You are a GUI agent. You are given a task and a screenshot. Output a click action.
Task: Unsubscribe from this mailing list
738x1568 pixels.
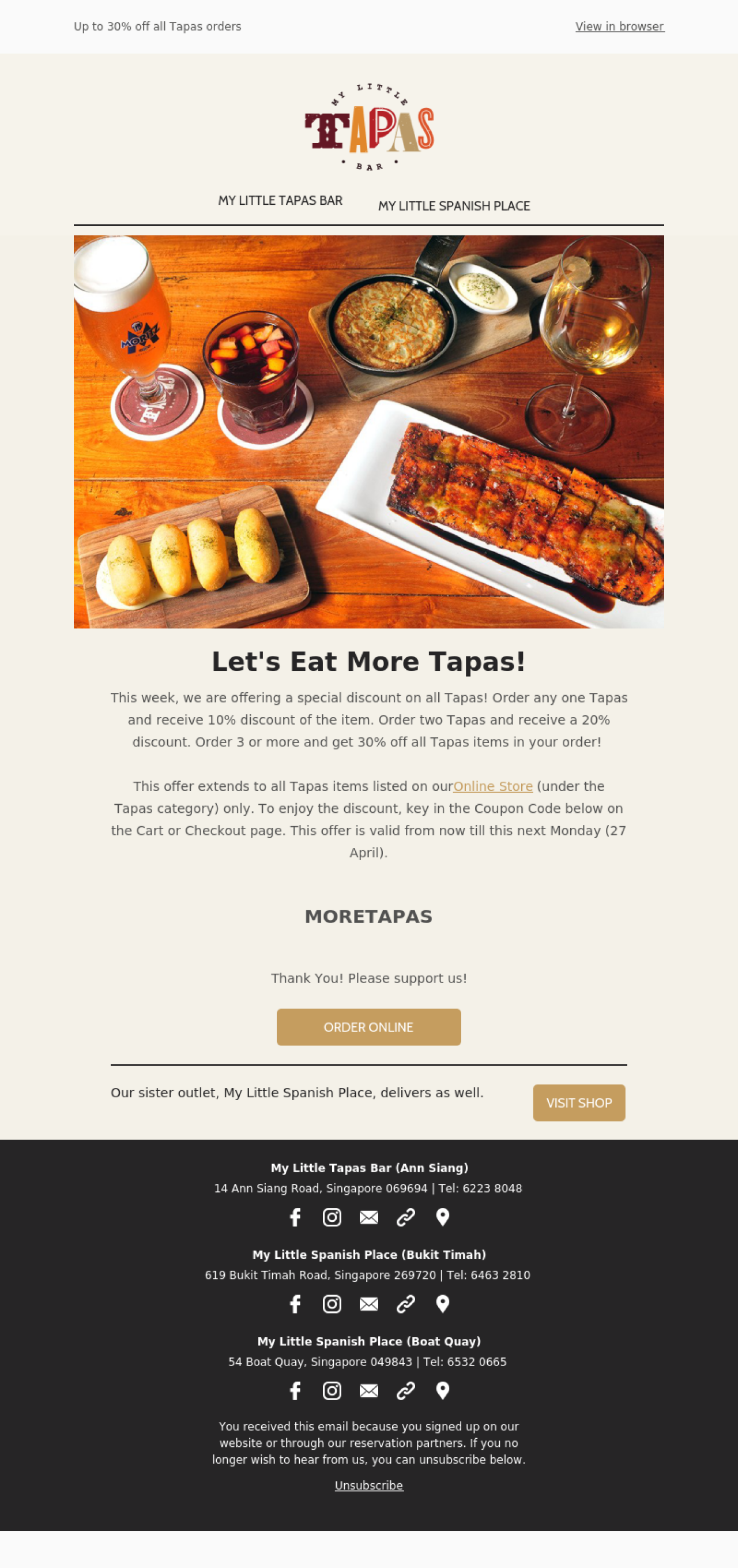point(368,1486)
